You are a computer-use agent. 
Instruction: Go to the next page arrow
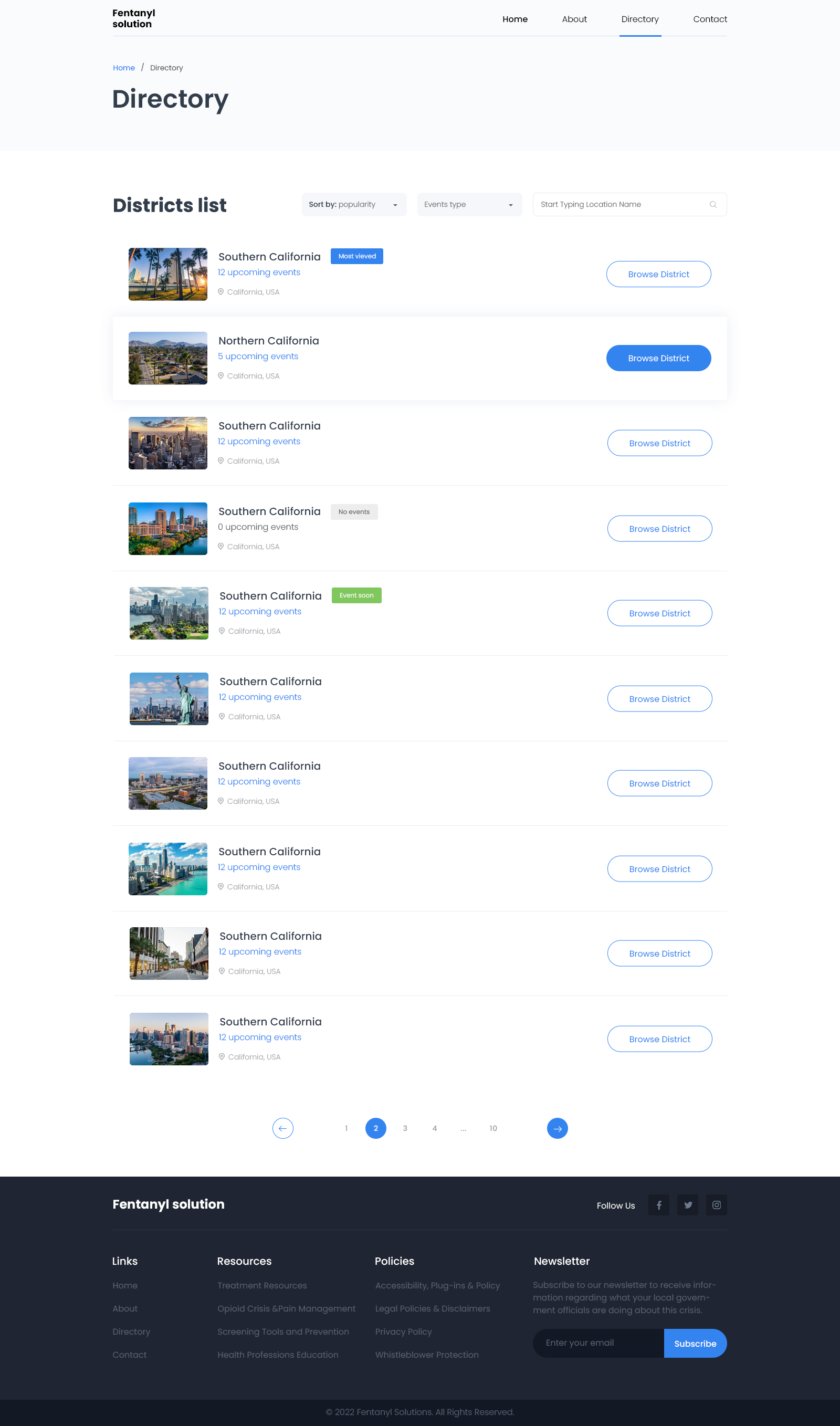[557, 1128]
